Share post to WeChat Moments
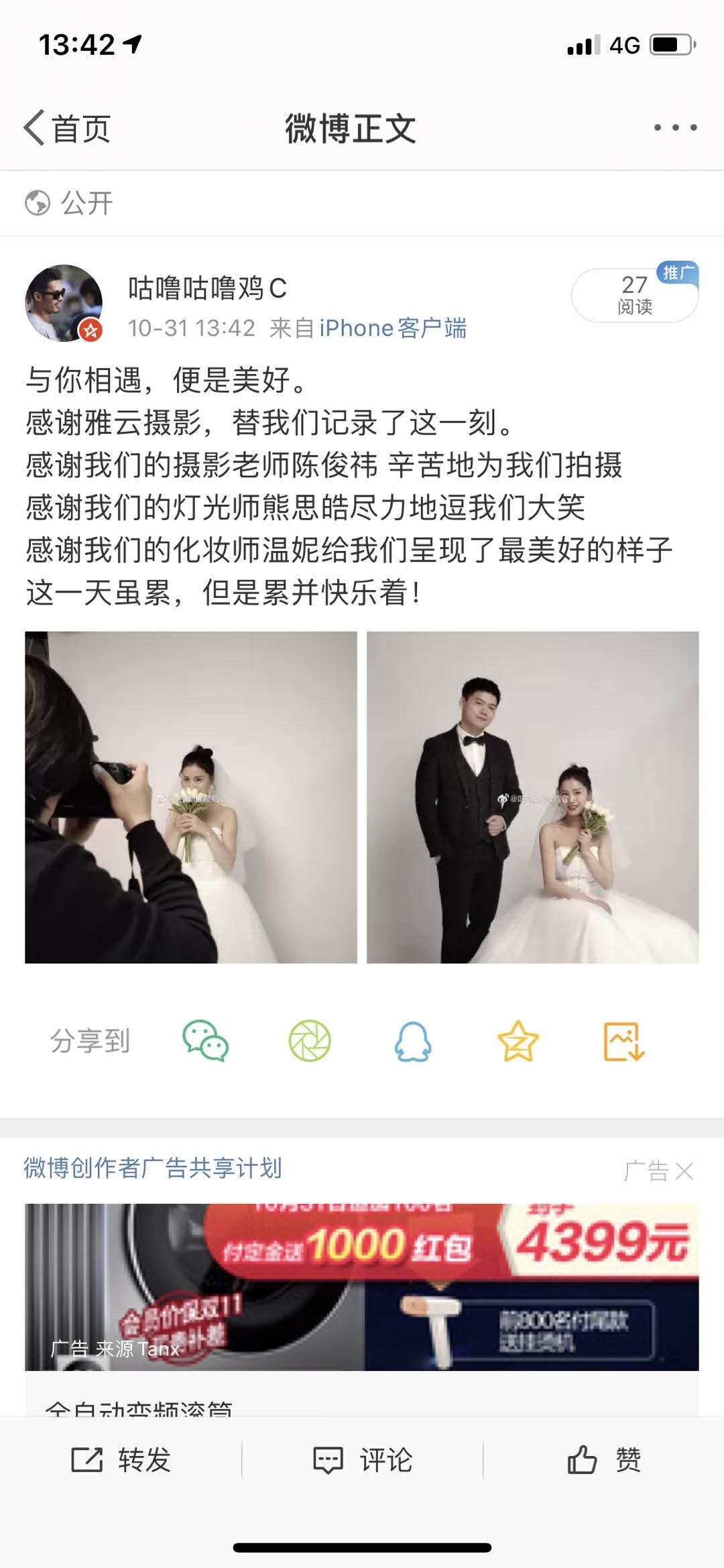This screenshot has width=724, height=1568. [x=310, y=1041]
